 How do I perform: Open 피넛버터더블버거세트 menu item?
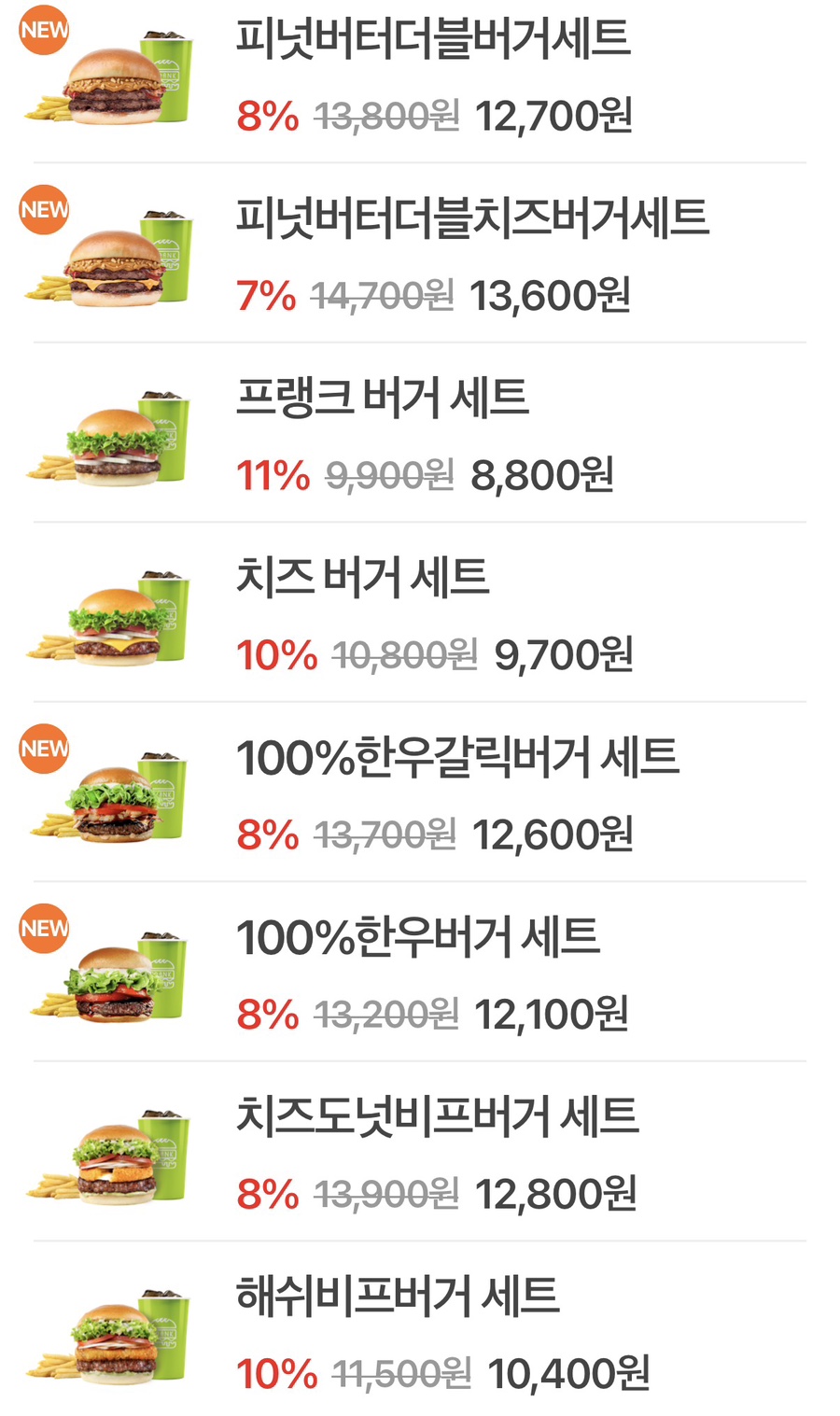[433, 39]
